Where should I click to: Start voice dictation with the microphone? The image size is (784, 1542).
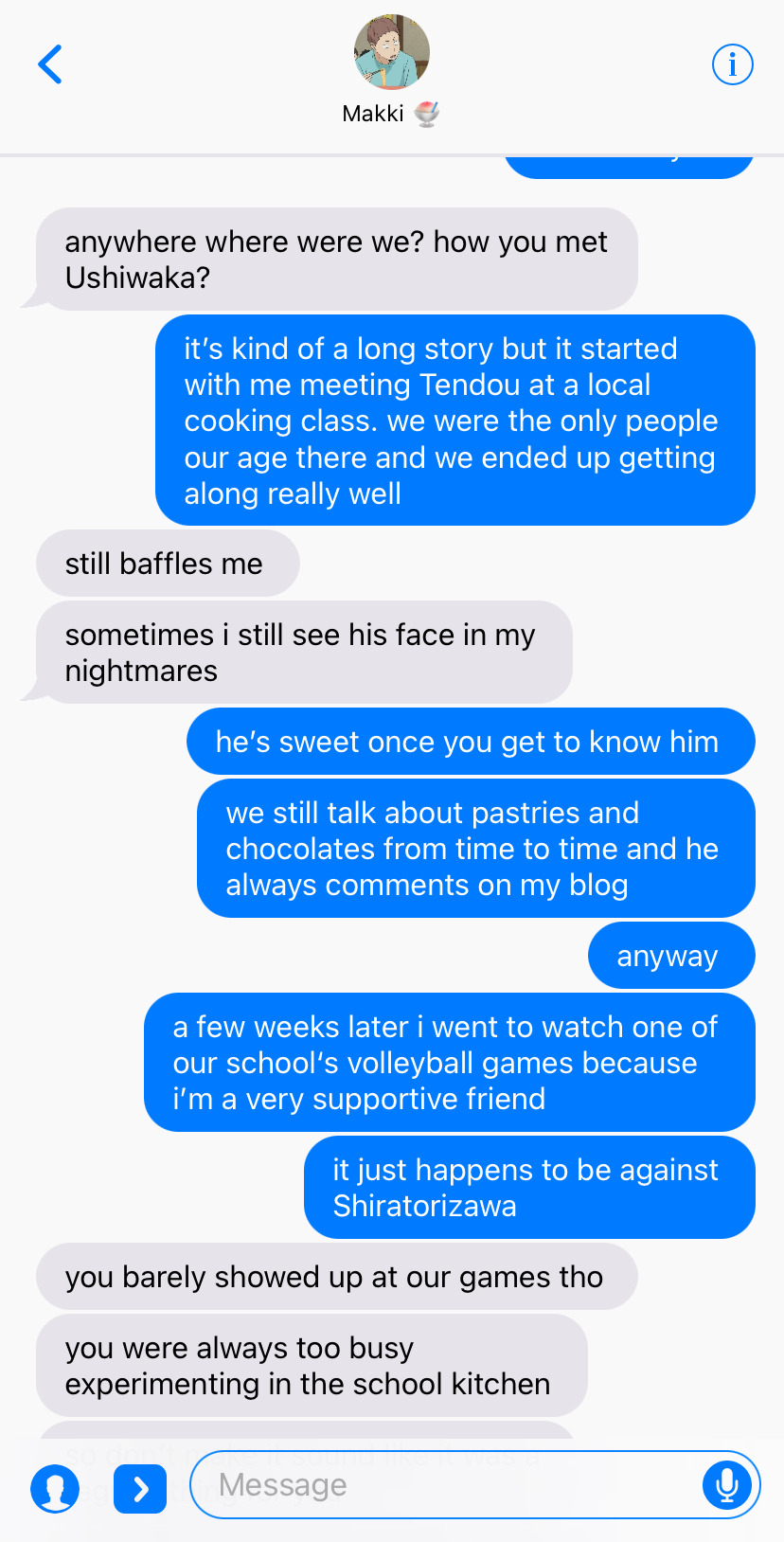(x=727, y=1485)
